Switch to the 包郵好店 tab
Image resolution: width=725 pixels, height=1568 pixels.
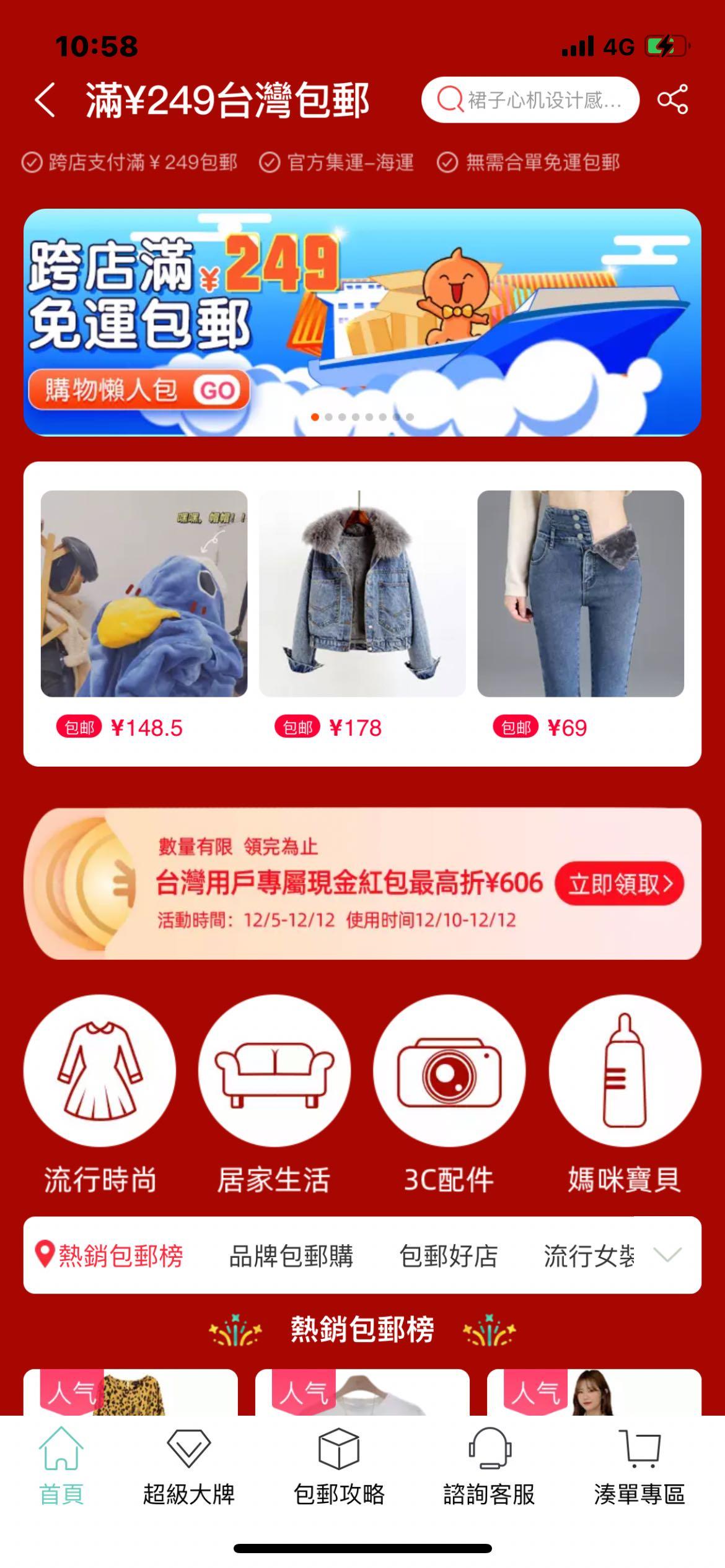448,1255
